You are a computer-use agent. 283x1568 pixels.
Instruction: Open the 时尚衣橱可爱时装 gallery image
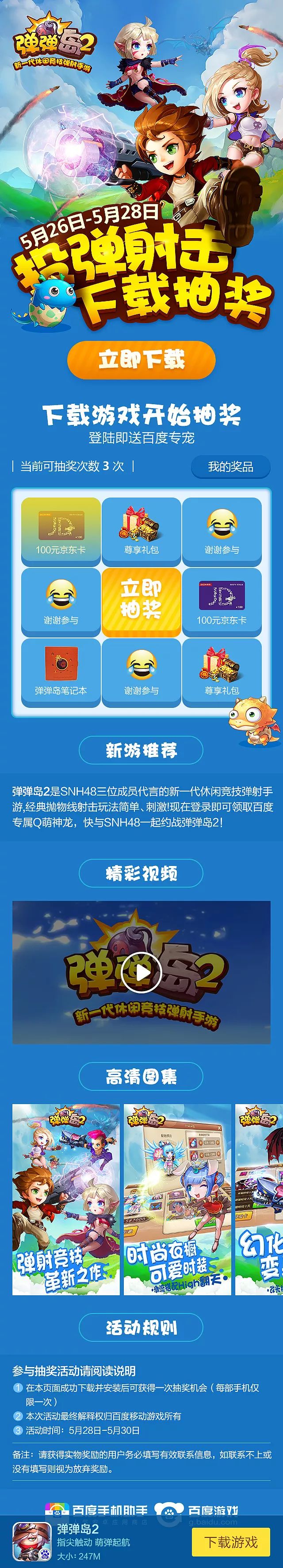(177, 1199)
